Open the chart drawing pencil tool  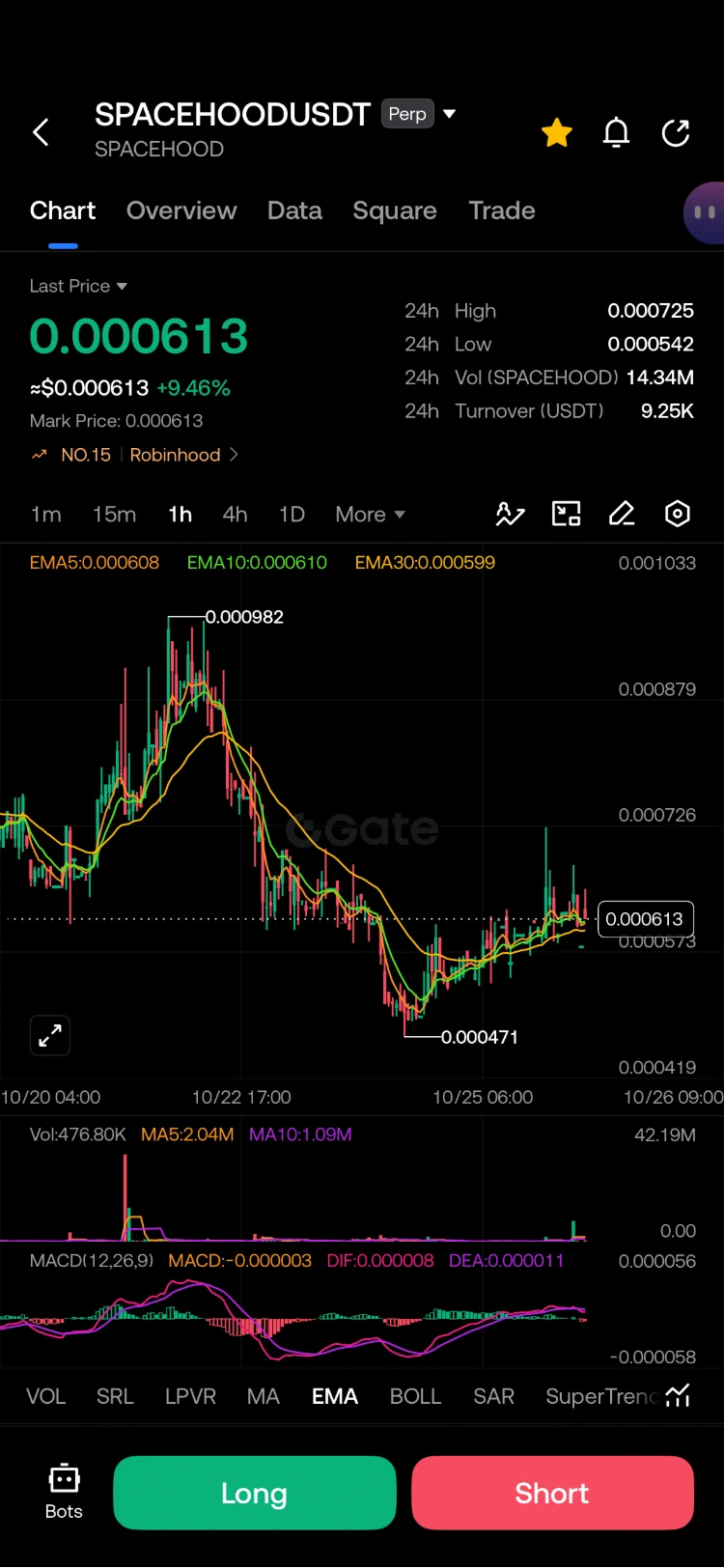tap(622, 514)
